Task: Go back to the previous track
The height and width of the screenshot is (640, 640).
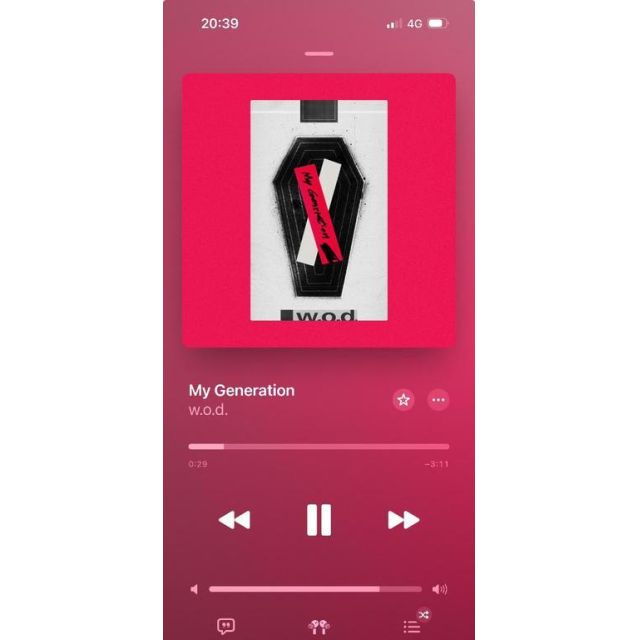Action: (234, 520)
